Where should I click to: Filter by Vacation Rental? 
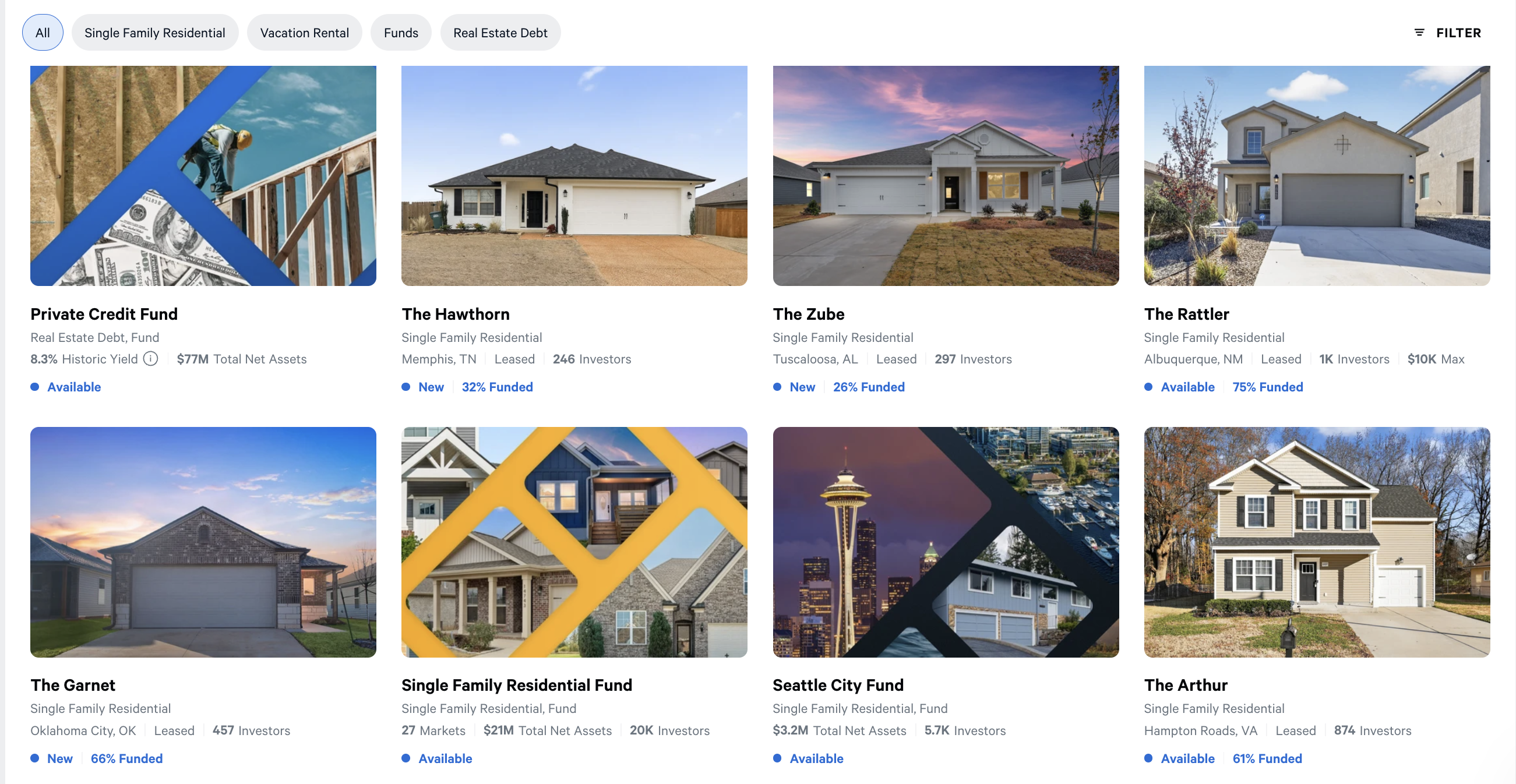point(304,33)
